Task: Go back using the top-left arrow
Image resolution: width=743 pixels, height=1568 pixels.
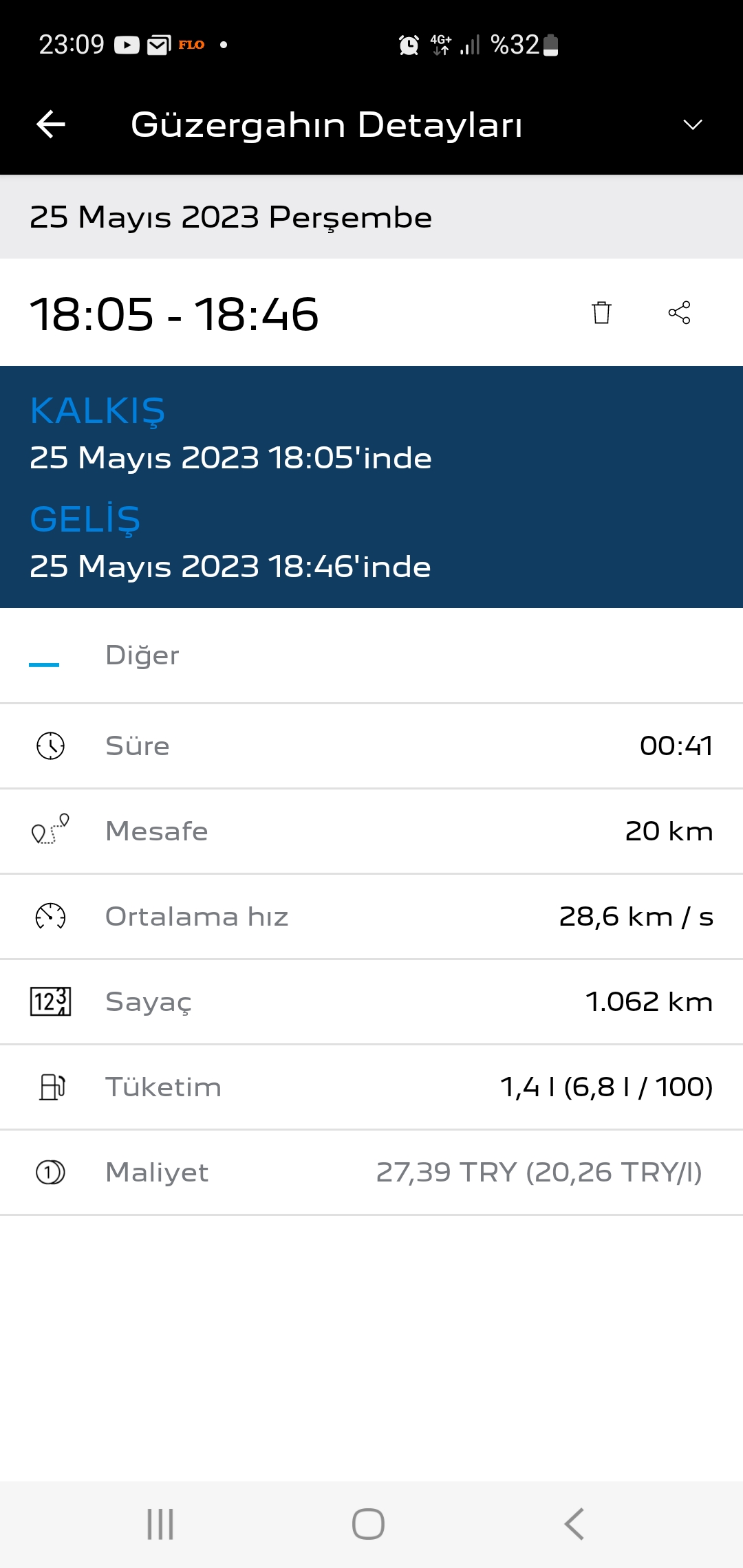Action: [51, 124]
